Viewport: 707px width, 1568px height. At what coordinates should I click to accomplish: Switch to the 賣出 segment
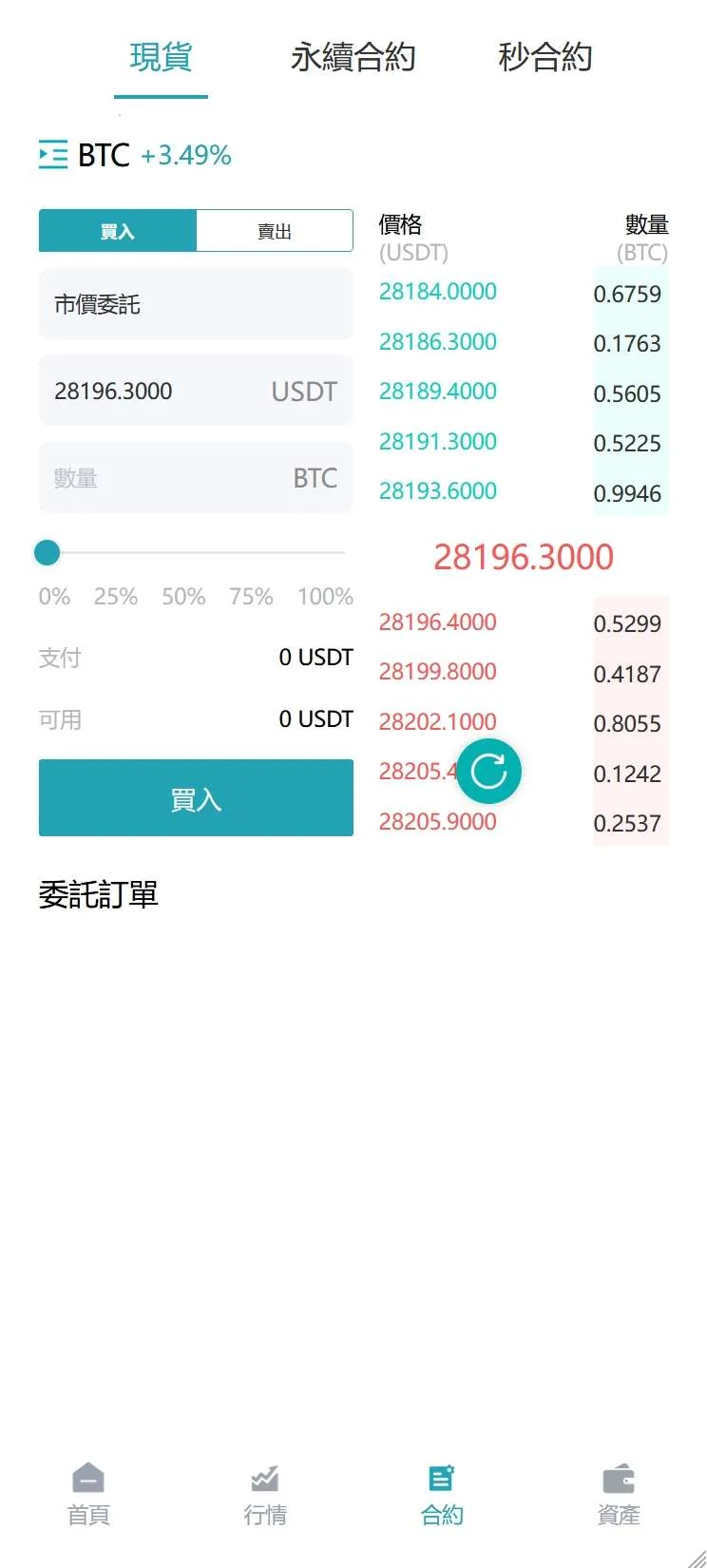click(x=275, y=231)
